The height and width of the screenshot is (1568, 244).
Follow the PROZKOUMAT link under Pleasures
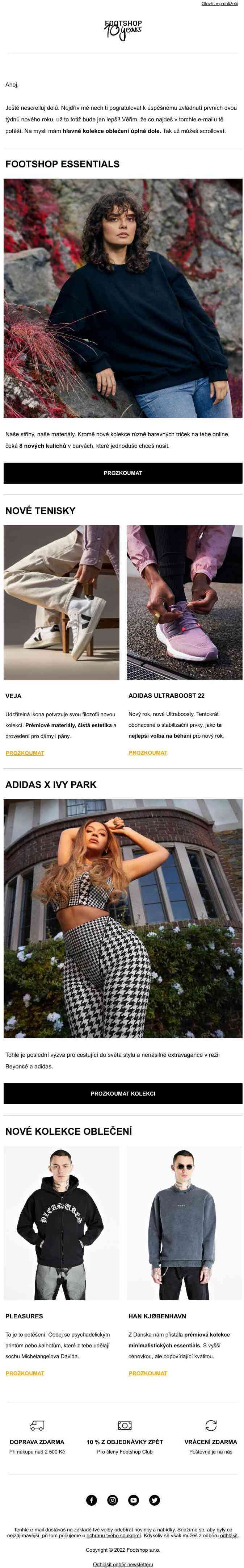pyautogui.click(x=25, y=1373)
